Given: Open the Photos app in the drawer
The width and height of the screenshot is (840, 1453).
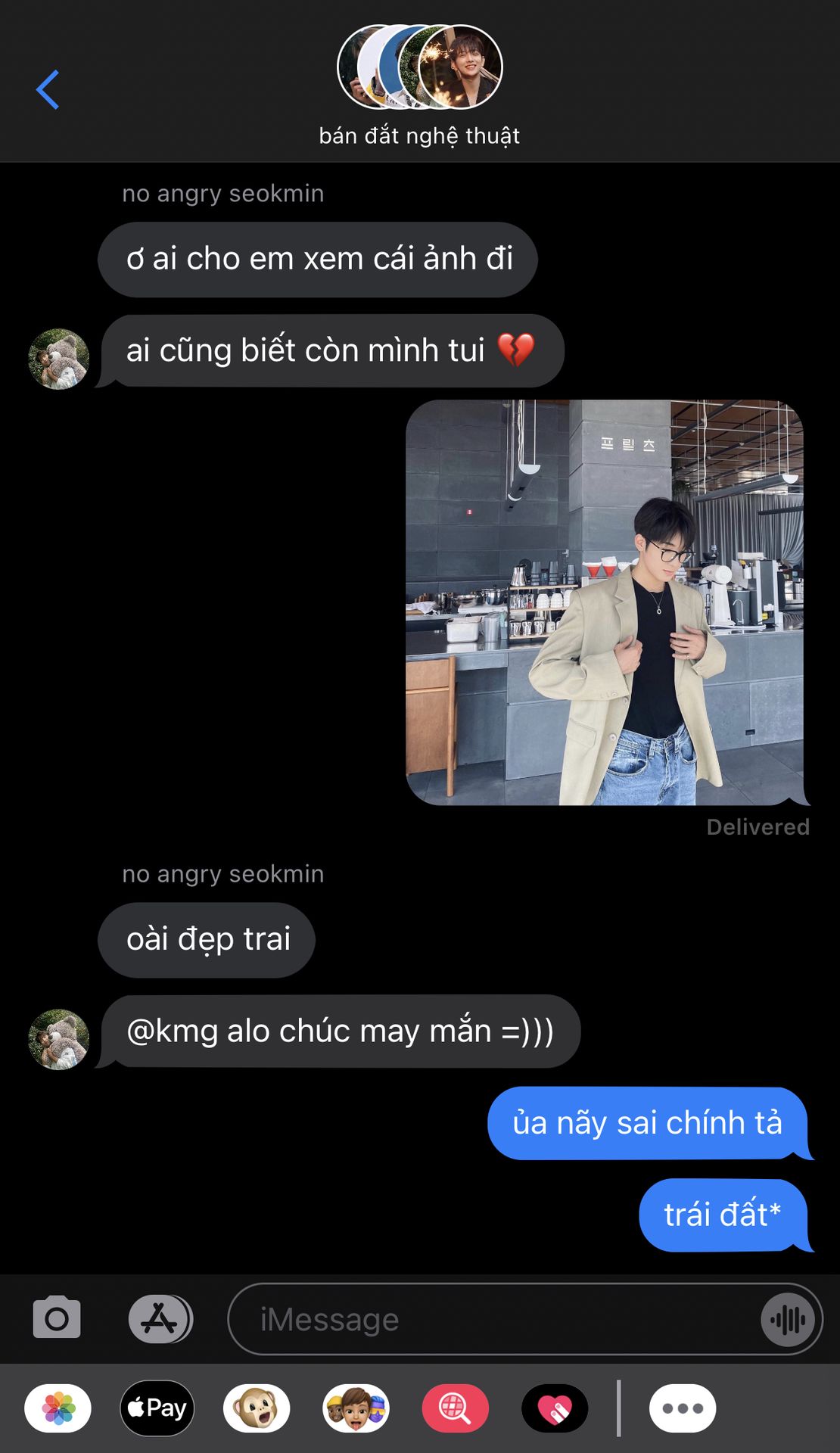Looking at the screenshot, I should click(x=58, y=1408).
